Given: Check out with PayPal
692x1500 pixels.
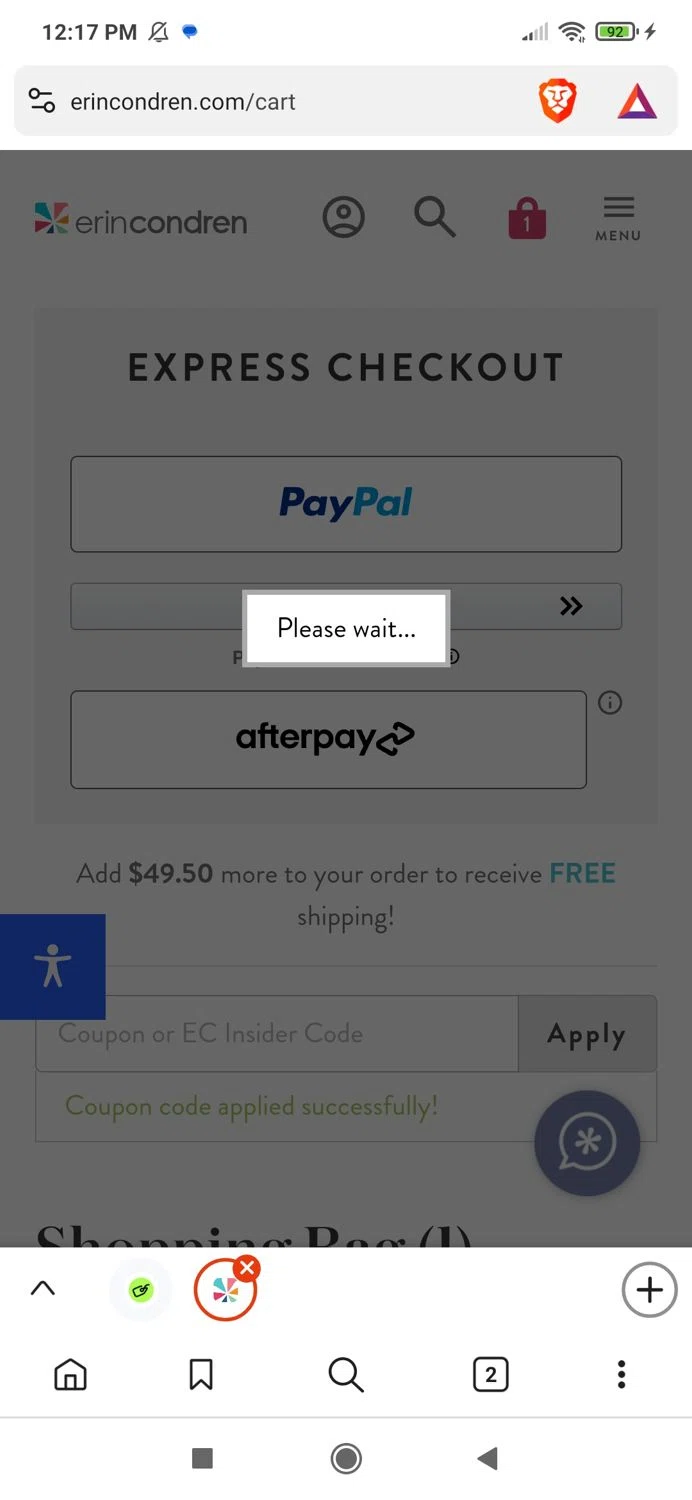Looking at the screenshot, I should [346, 504].
